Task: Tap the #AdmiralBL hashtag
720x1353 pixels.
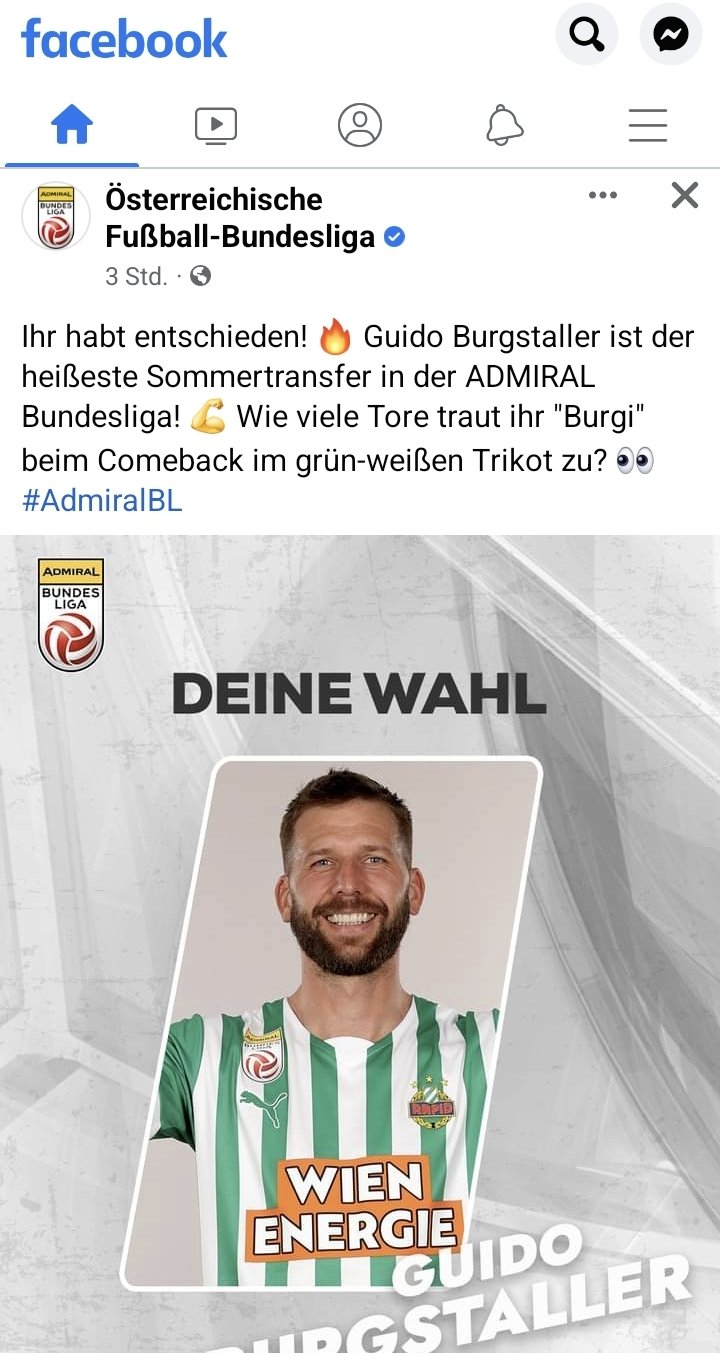Action: 102,501
